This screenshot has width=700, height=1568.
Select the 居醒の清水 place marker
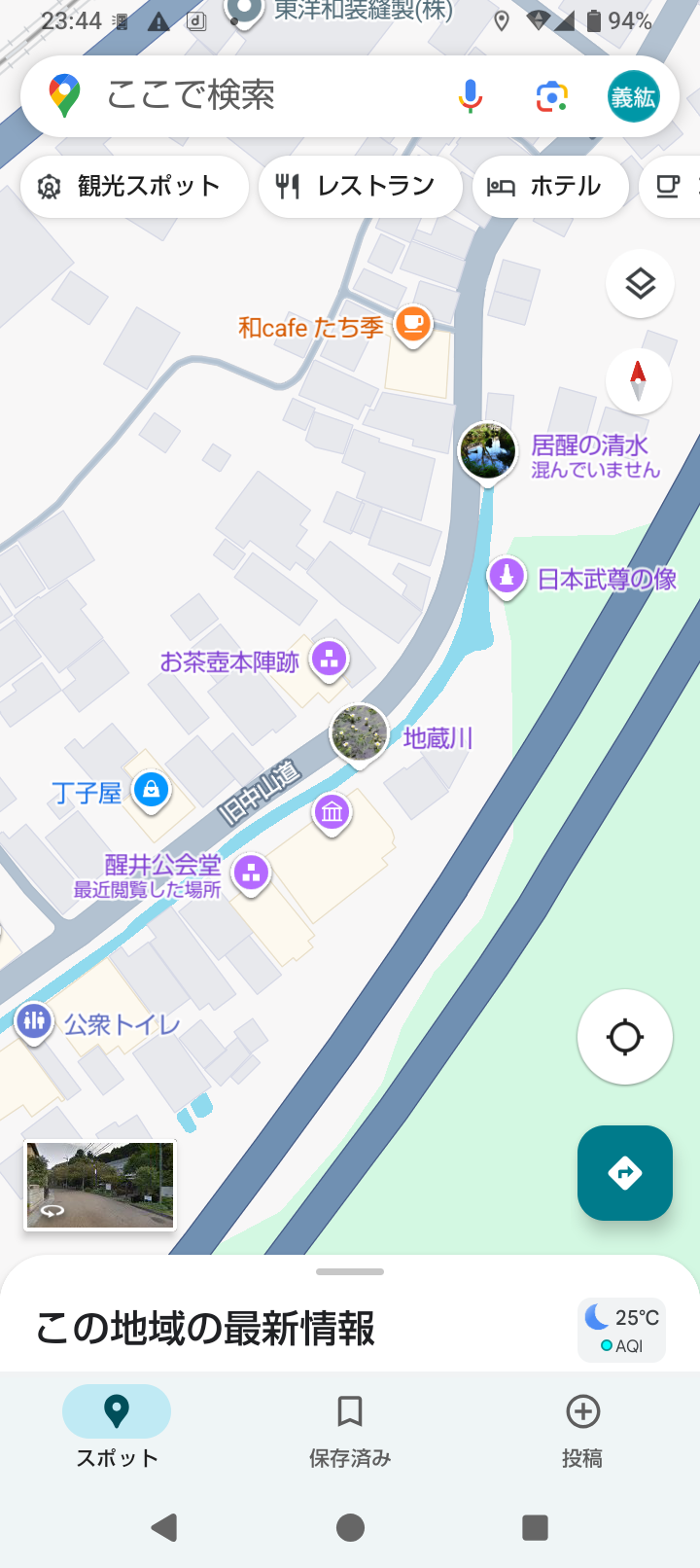coord(487,450)
